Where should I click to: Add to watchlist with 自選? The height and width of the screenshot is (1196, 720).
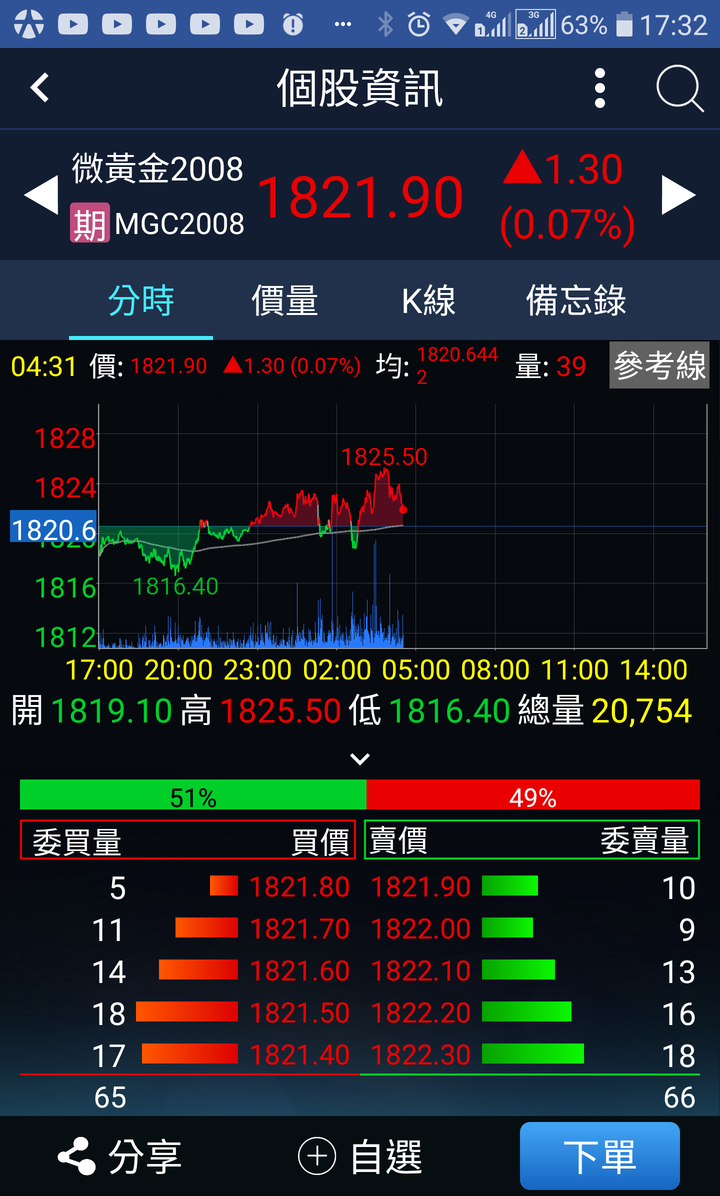coord(359,1156)
